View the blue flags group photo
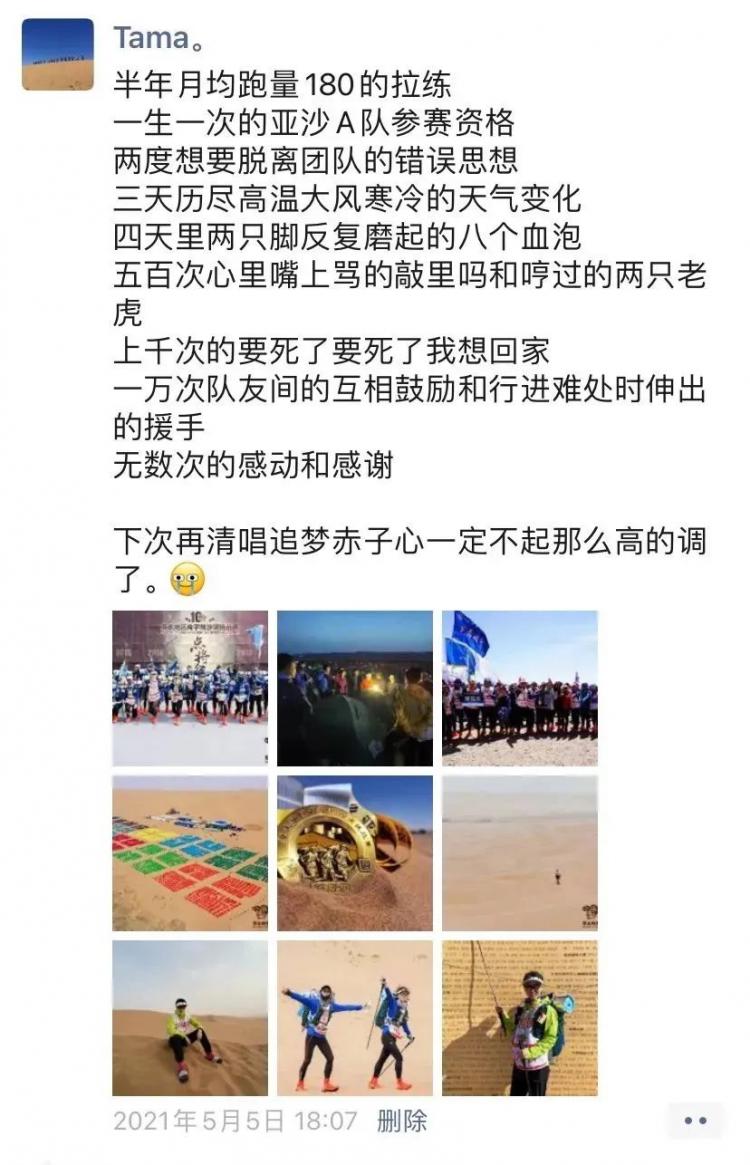 pyautogui.click(x=520, y=688)
